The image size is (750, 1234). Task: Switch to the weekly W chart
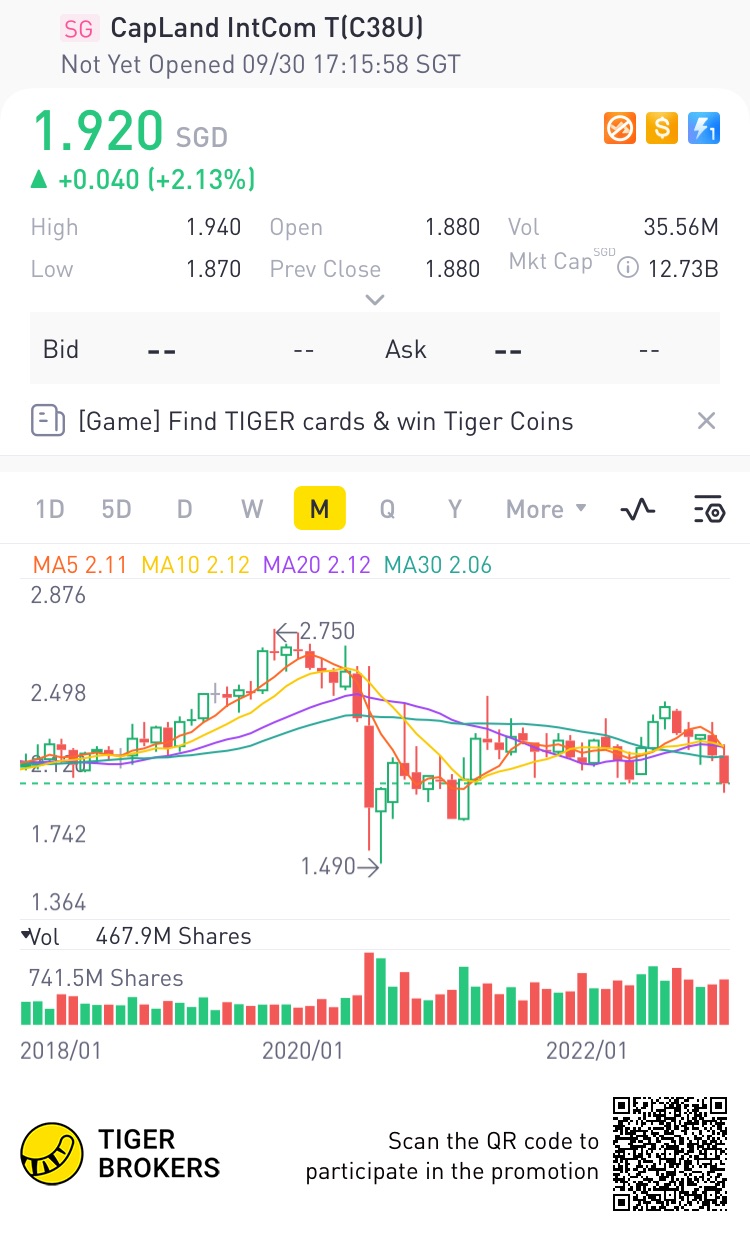click(x=252, y=509)
